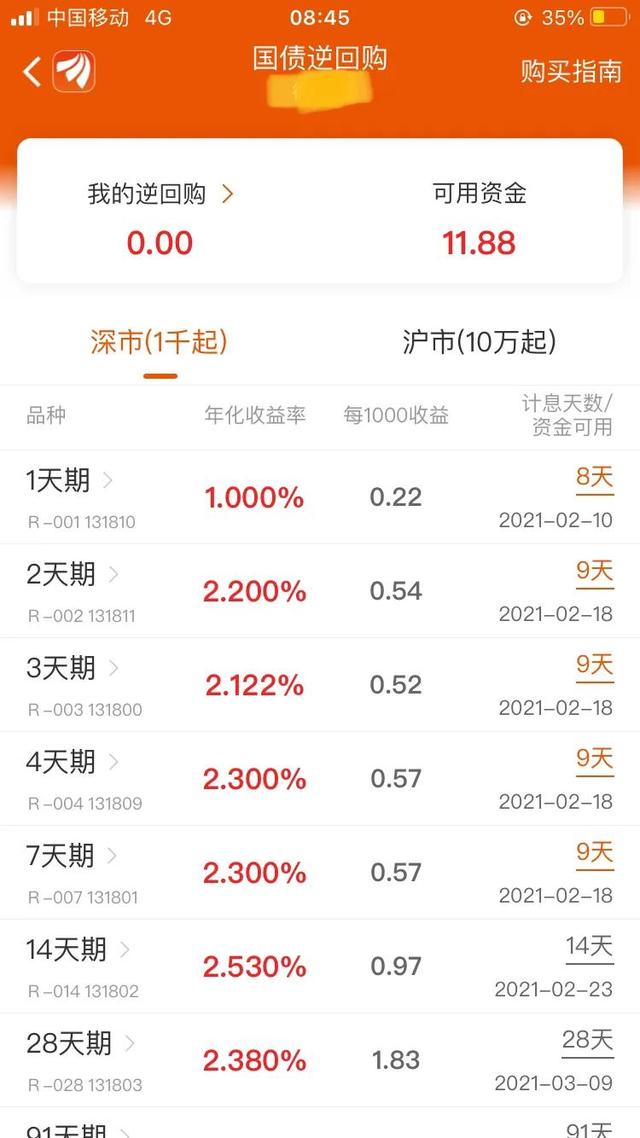Select the 深市(1千起) tab
The image size is (640, 1138).
coord(159,342)
